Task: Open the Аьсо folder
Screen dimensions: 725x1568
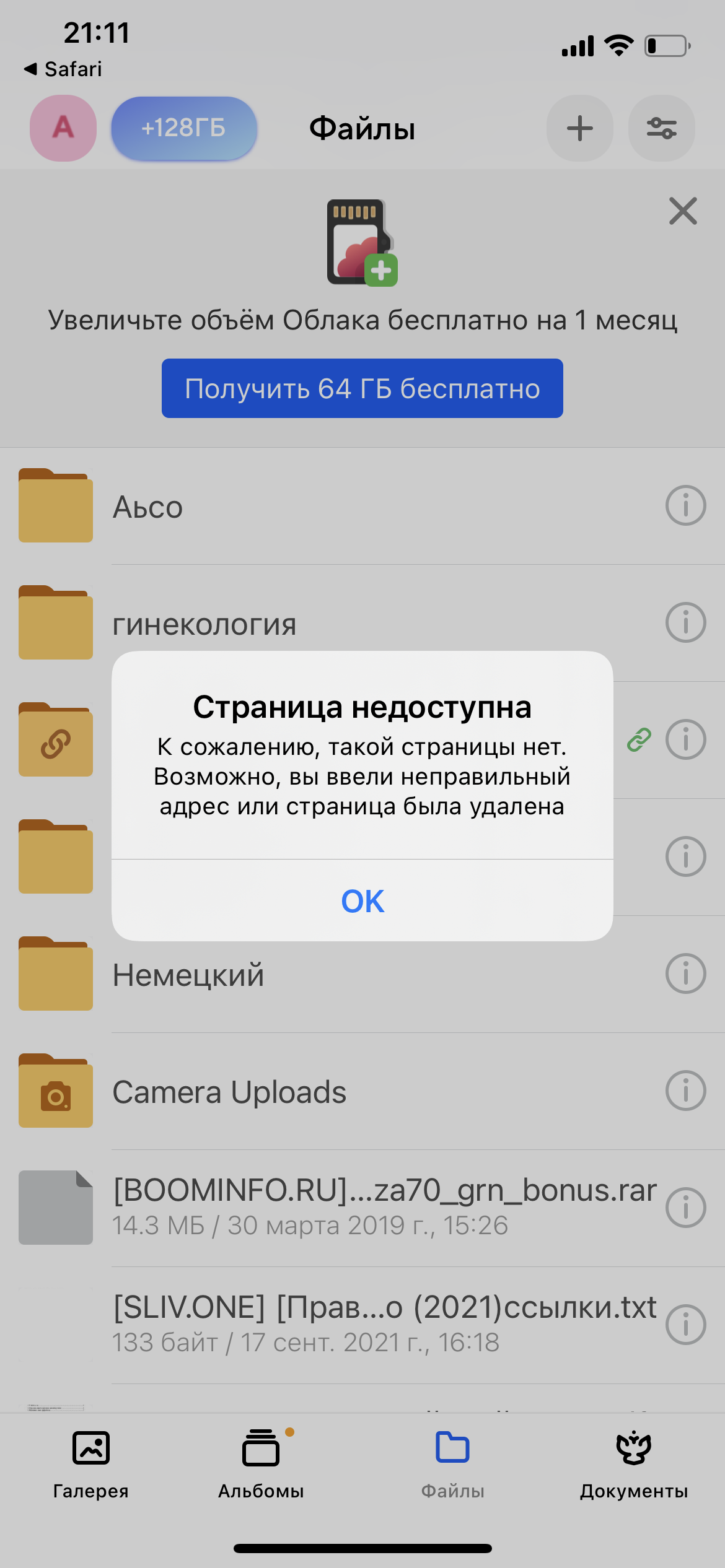Action: tap(362, 506)
